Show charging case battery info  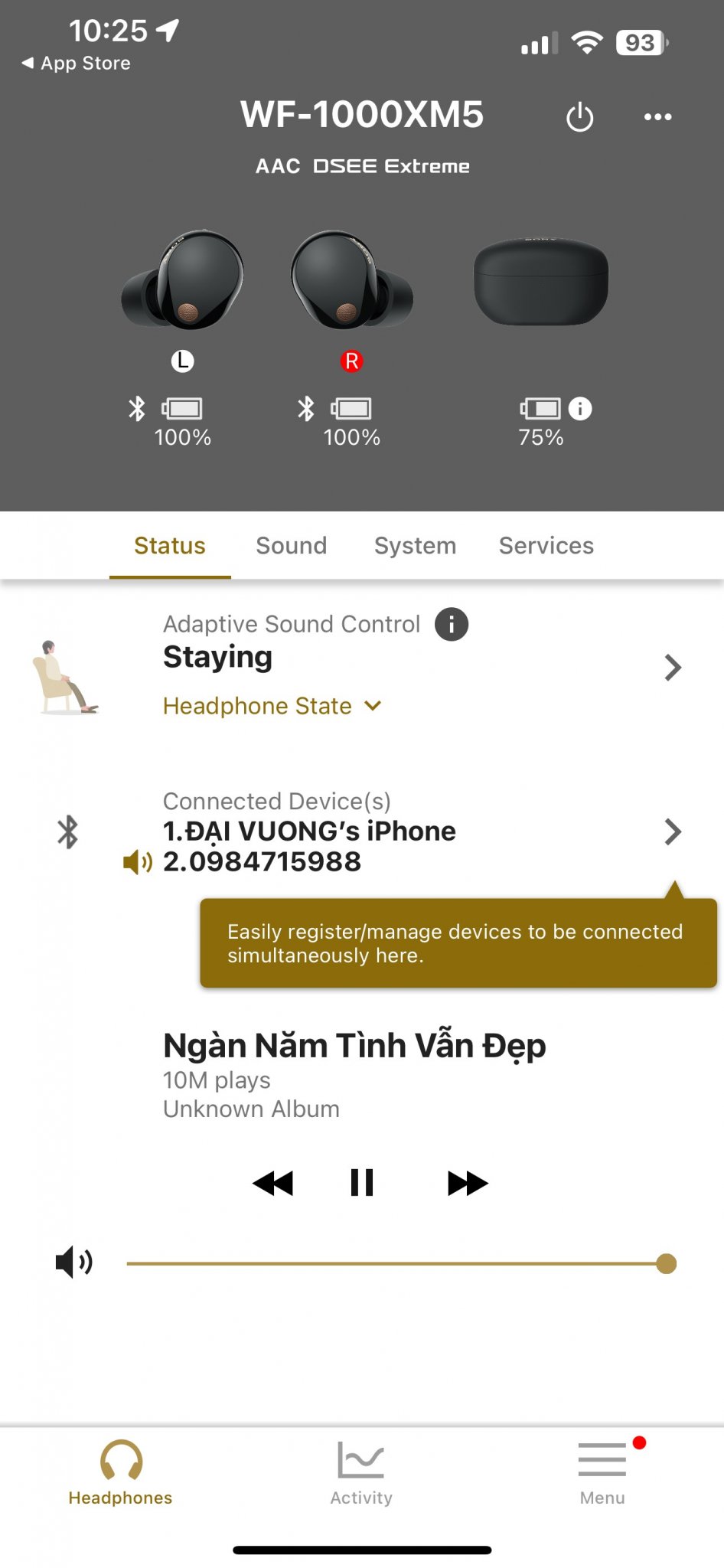pyautogui.click(x=580, y=409)
